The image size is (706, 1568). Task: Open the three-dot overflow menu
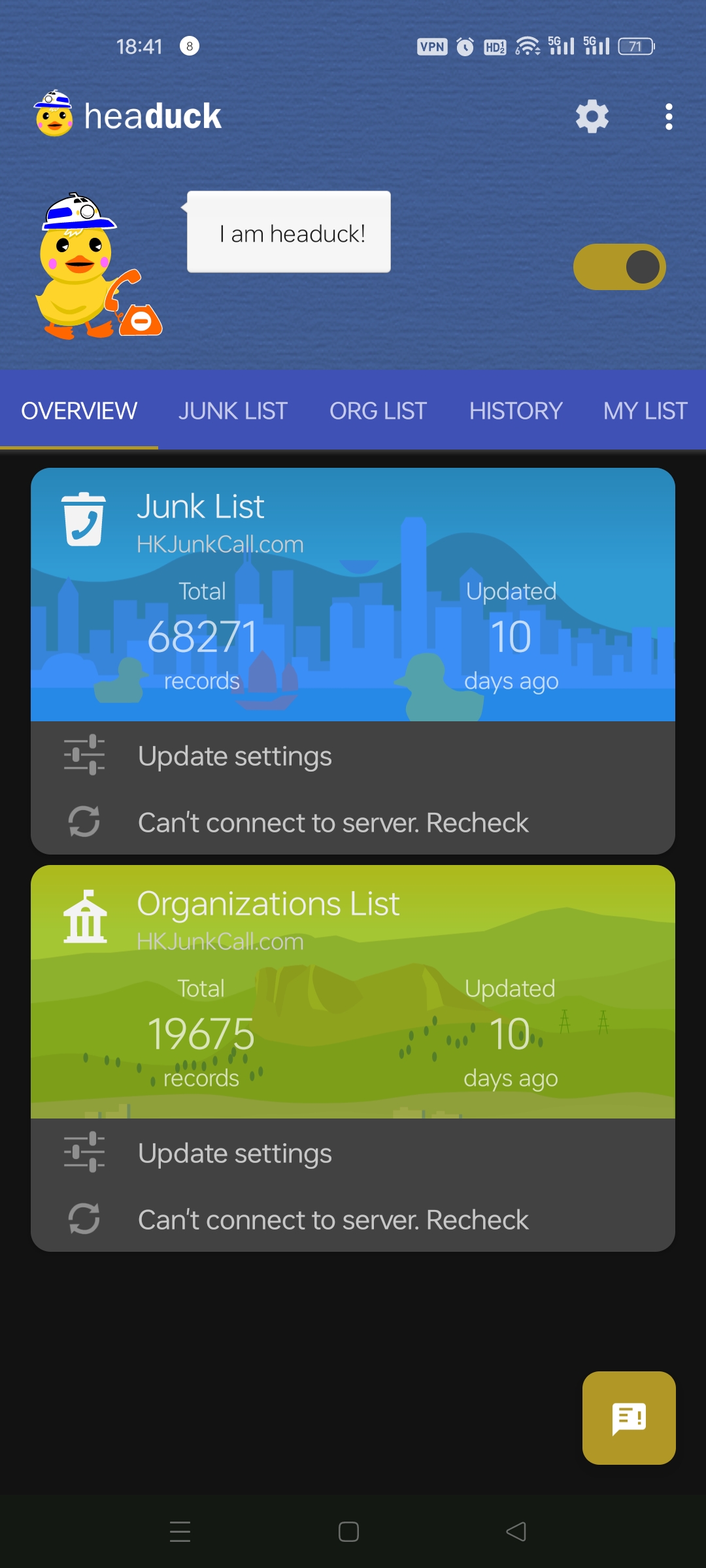(668, 117)
